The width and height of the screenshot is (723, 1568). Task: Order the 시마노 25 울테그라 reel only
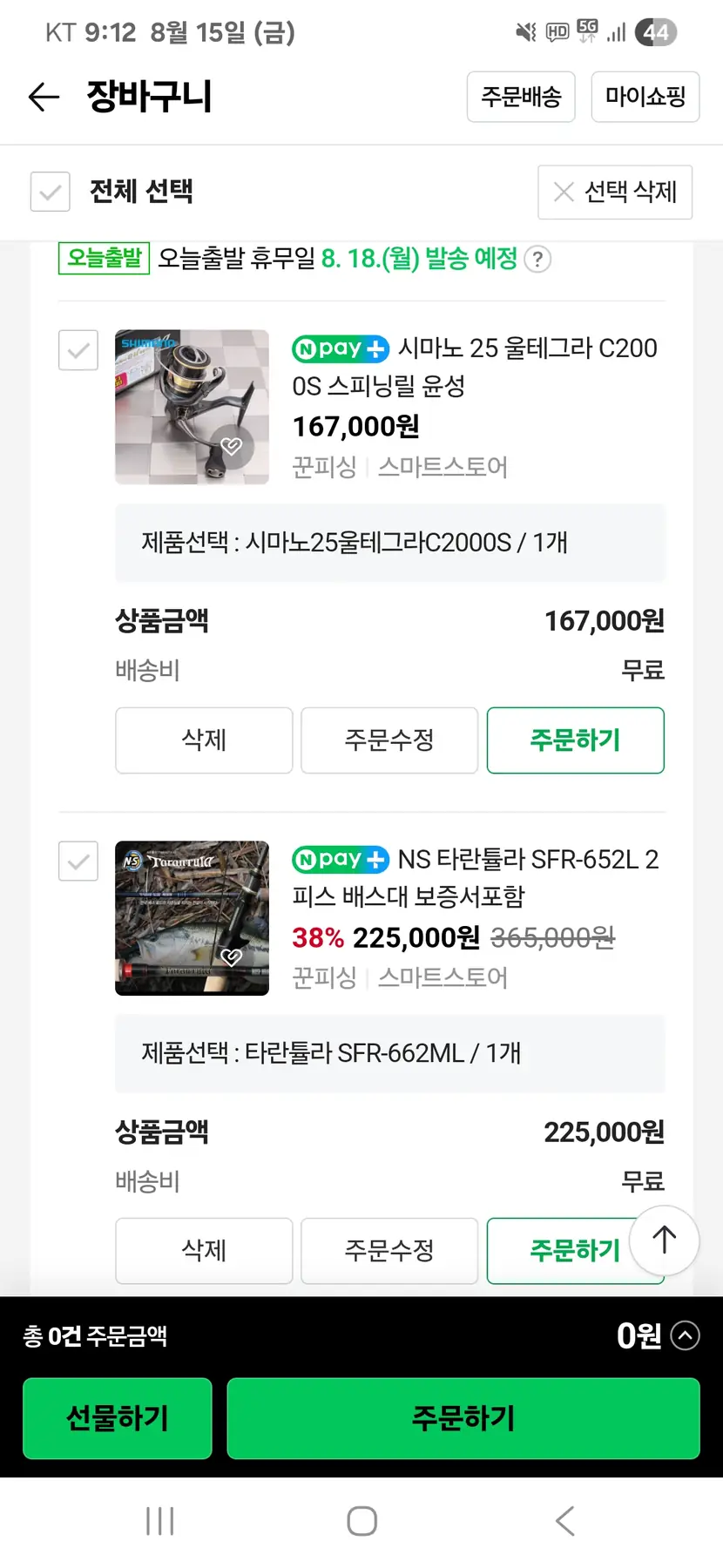[575, 740]
